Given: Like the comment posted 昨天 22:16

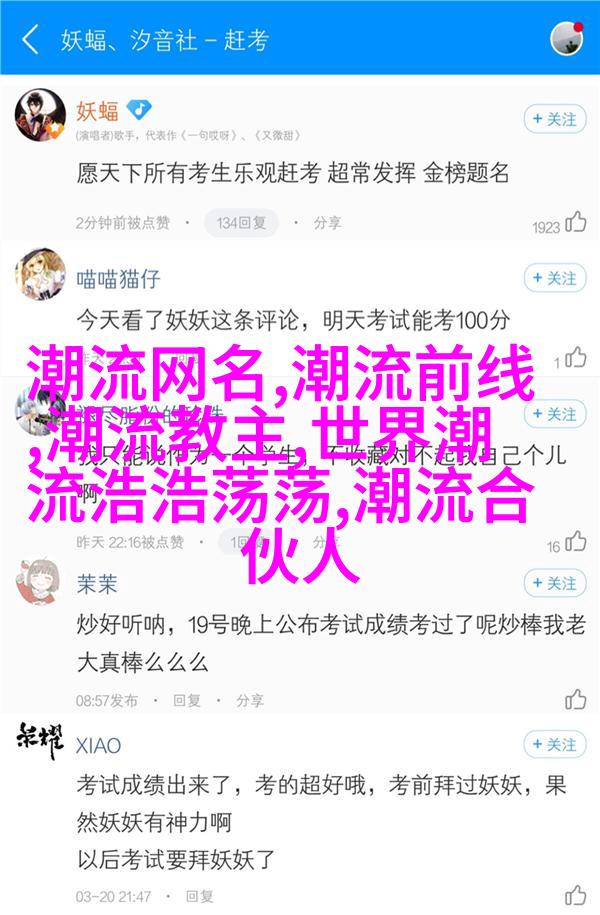Looking at the screenshot, I should pyautogui.click(x=574, y=543).
